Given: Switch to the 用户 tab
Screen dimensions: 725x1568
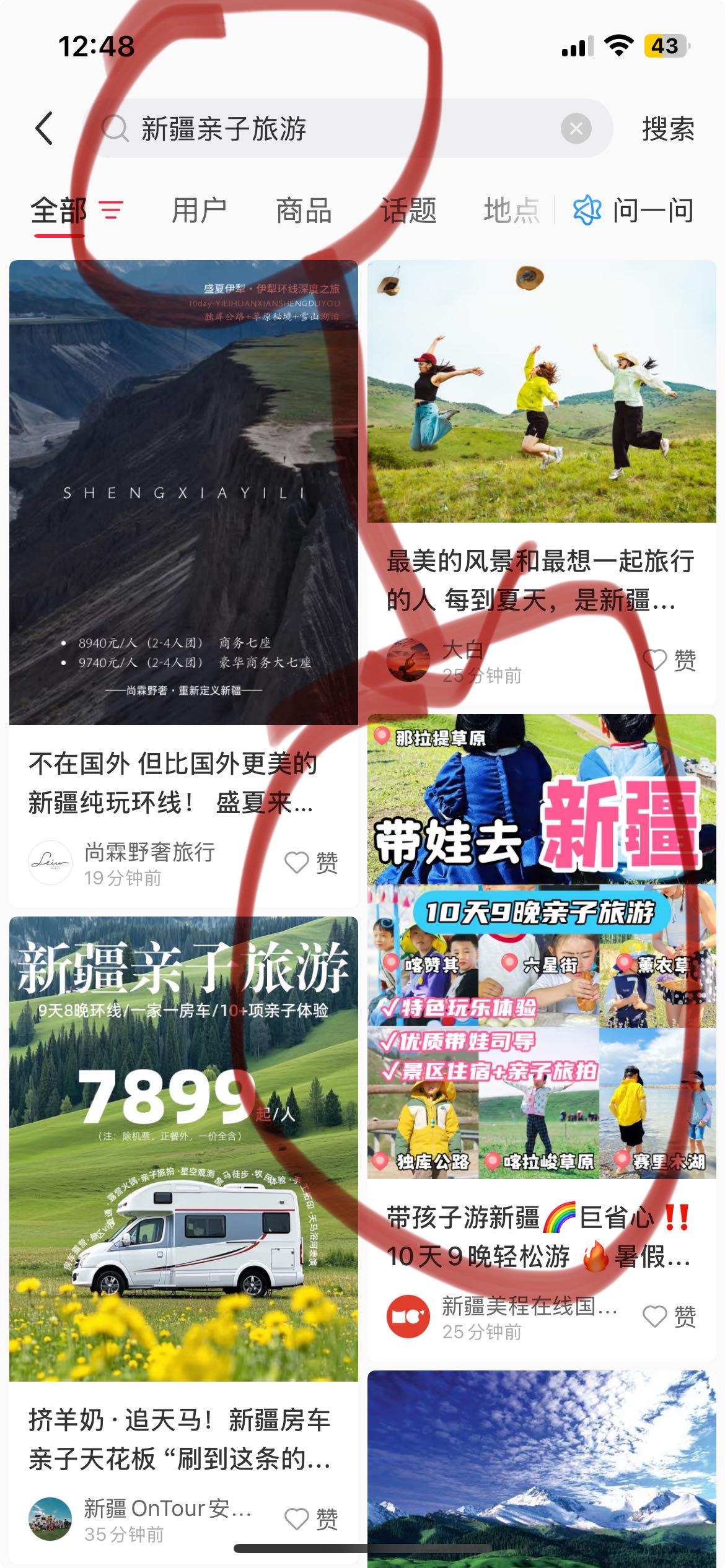Looking at the screenshot, I should coord(199,211).
